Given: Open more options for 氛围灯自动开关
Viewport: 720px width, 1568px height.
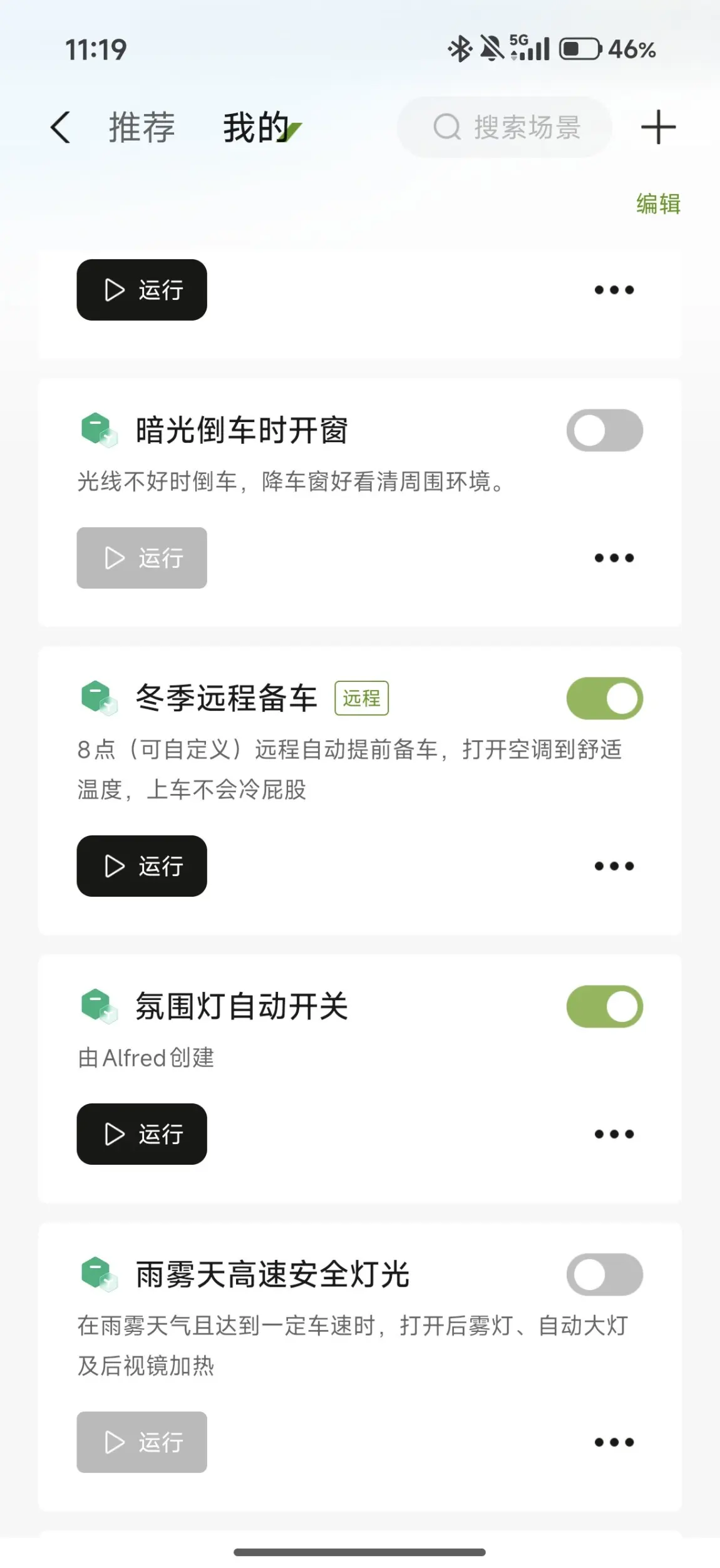Looking at the screenshot, I should pyautogui.click(x=614, y=1134).
